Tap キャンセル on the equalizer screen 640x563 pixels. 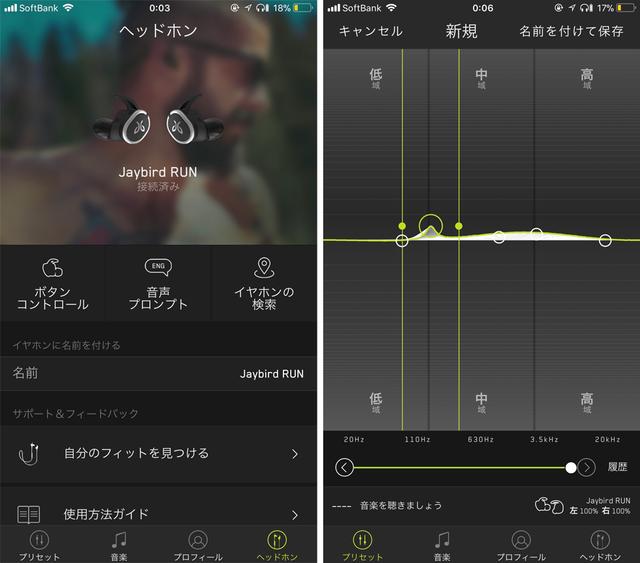click(371, 31)
